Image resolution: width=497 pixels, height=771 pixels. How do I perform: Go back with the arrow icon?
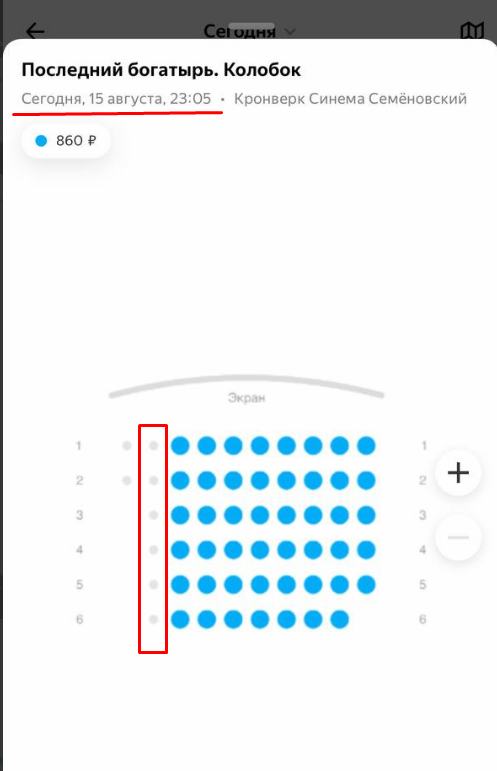click(x=35, y=31)
